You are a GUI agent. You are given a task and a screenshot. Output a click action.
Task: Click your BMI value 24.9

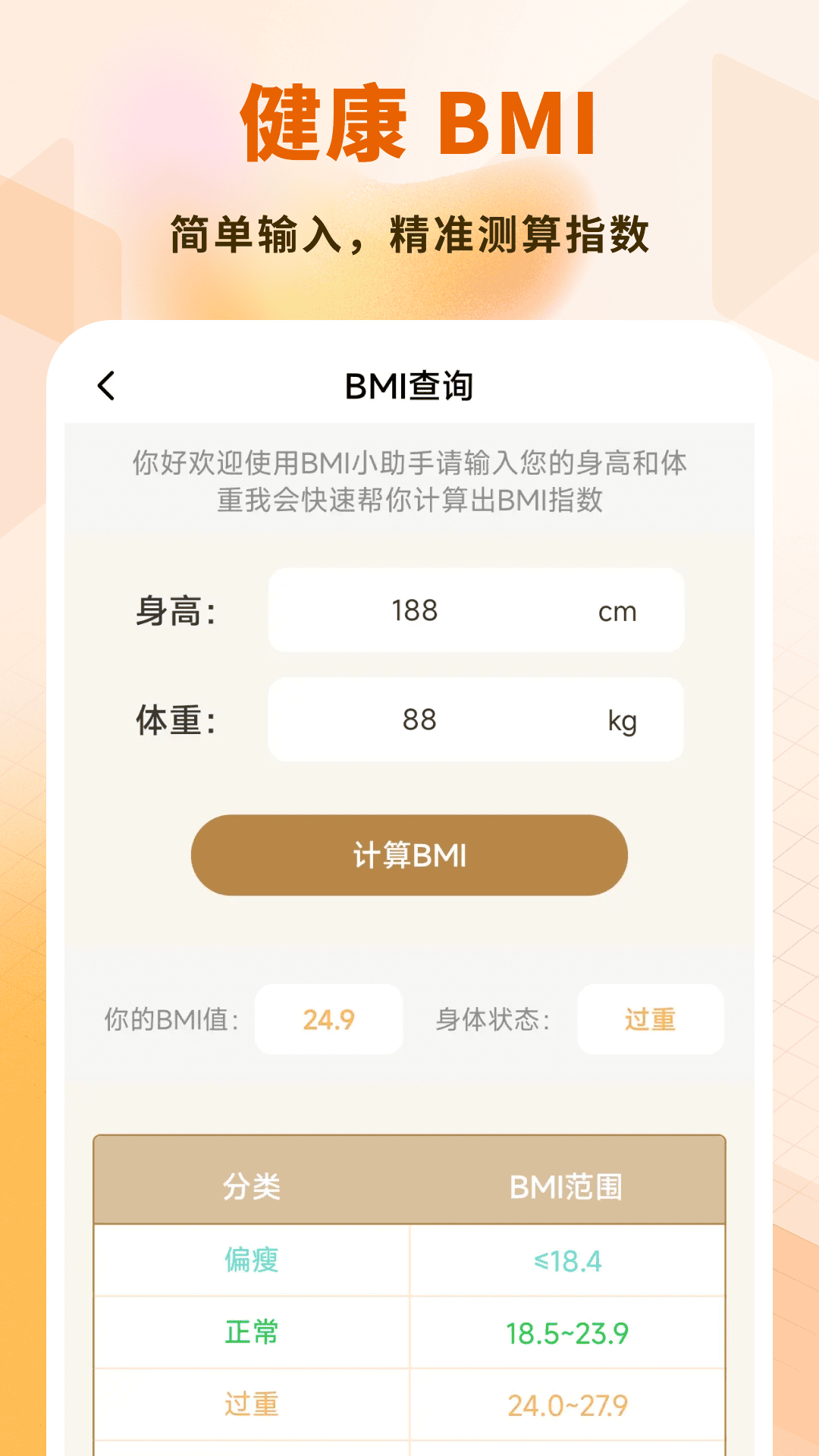[x=329, y=1019]
